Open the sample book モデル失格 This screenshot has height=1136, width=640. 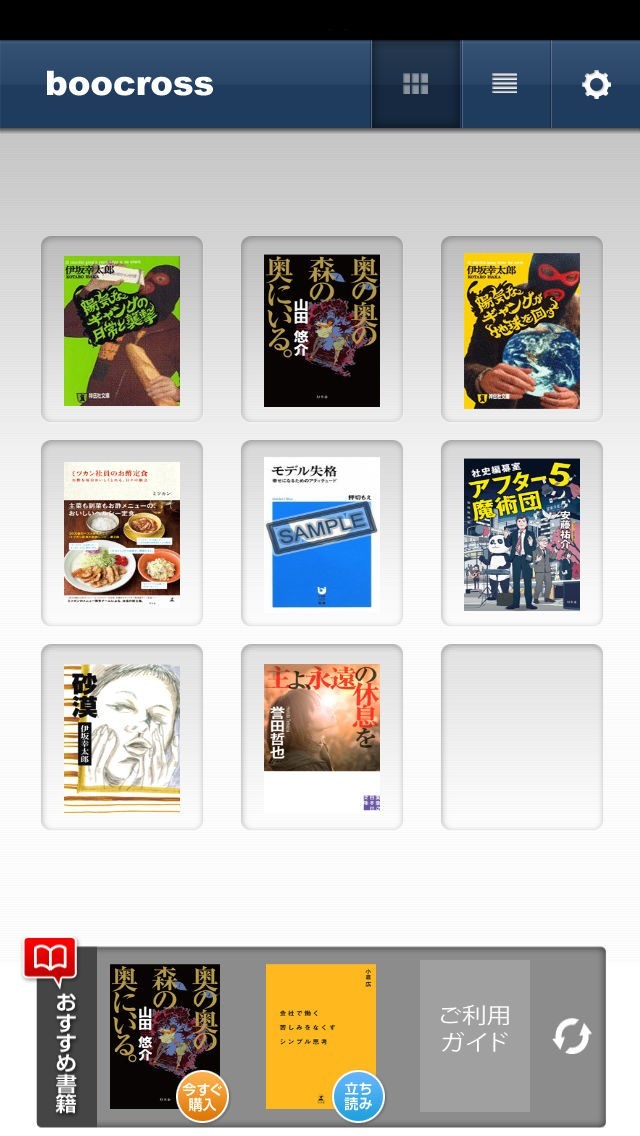click(322, 534)
